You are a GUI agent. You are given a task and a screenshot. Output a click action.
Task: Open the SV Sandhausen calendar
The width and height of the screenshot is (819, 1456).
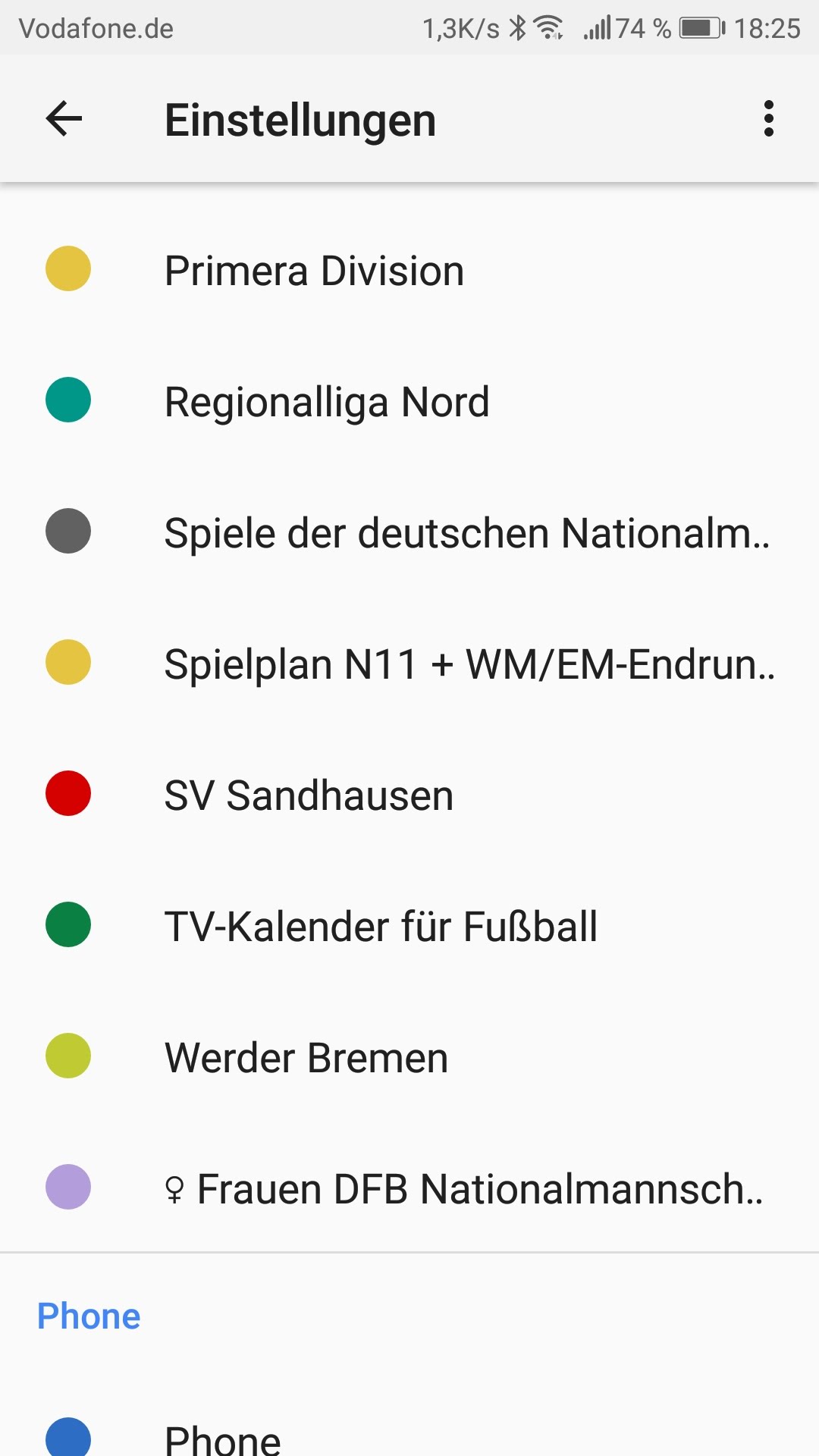tap(409, 795)
